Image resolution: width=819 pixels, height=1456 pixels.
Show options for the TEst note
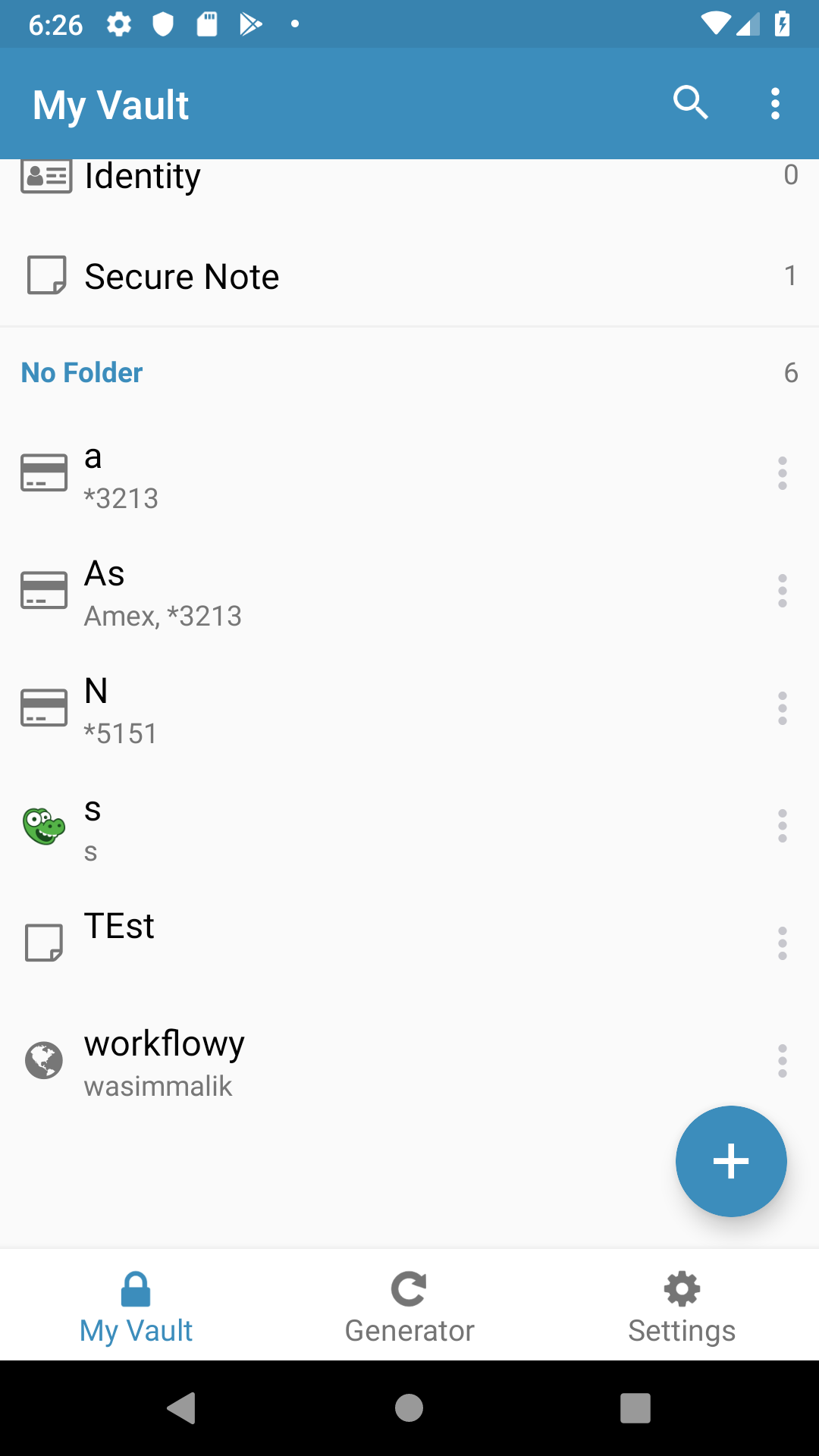[783, 944]
